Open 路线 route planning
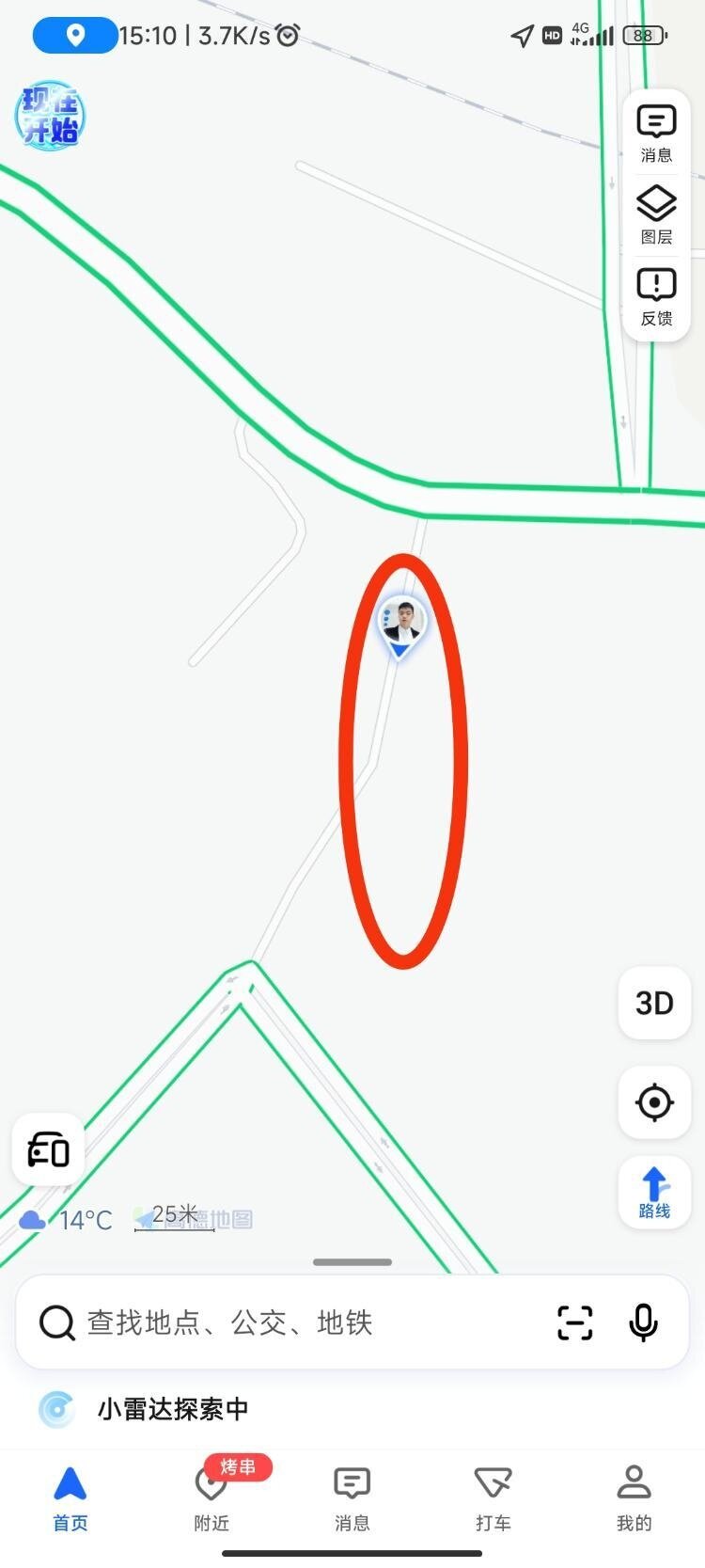 click(x=654, y=1193)
